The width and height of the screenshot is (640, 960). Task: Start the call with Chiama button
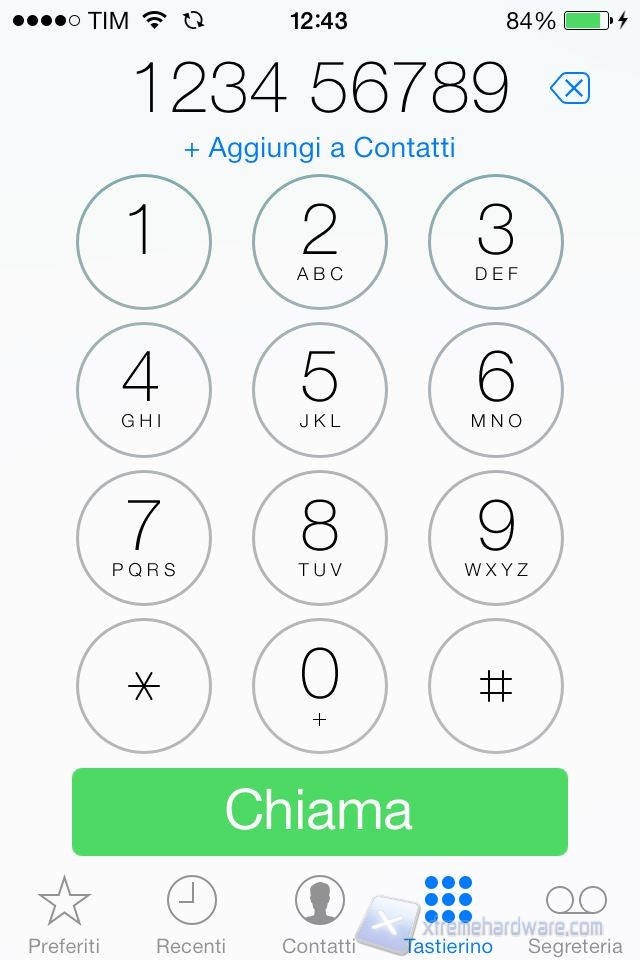(320, 811)
